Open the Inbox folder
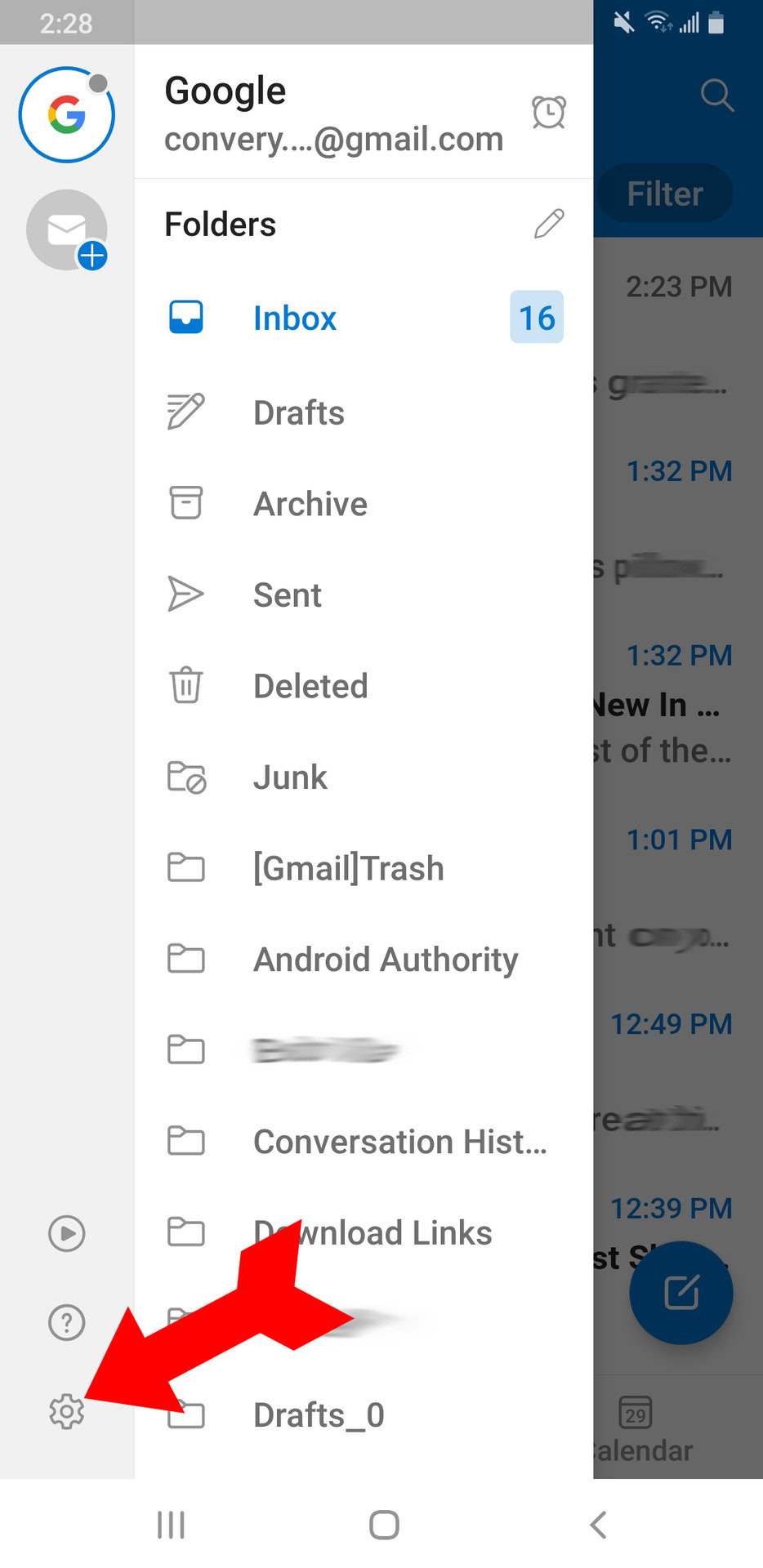This screenshot has height=1568, width=763. pyautogui.click(x=295, y=318)
